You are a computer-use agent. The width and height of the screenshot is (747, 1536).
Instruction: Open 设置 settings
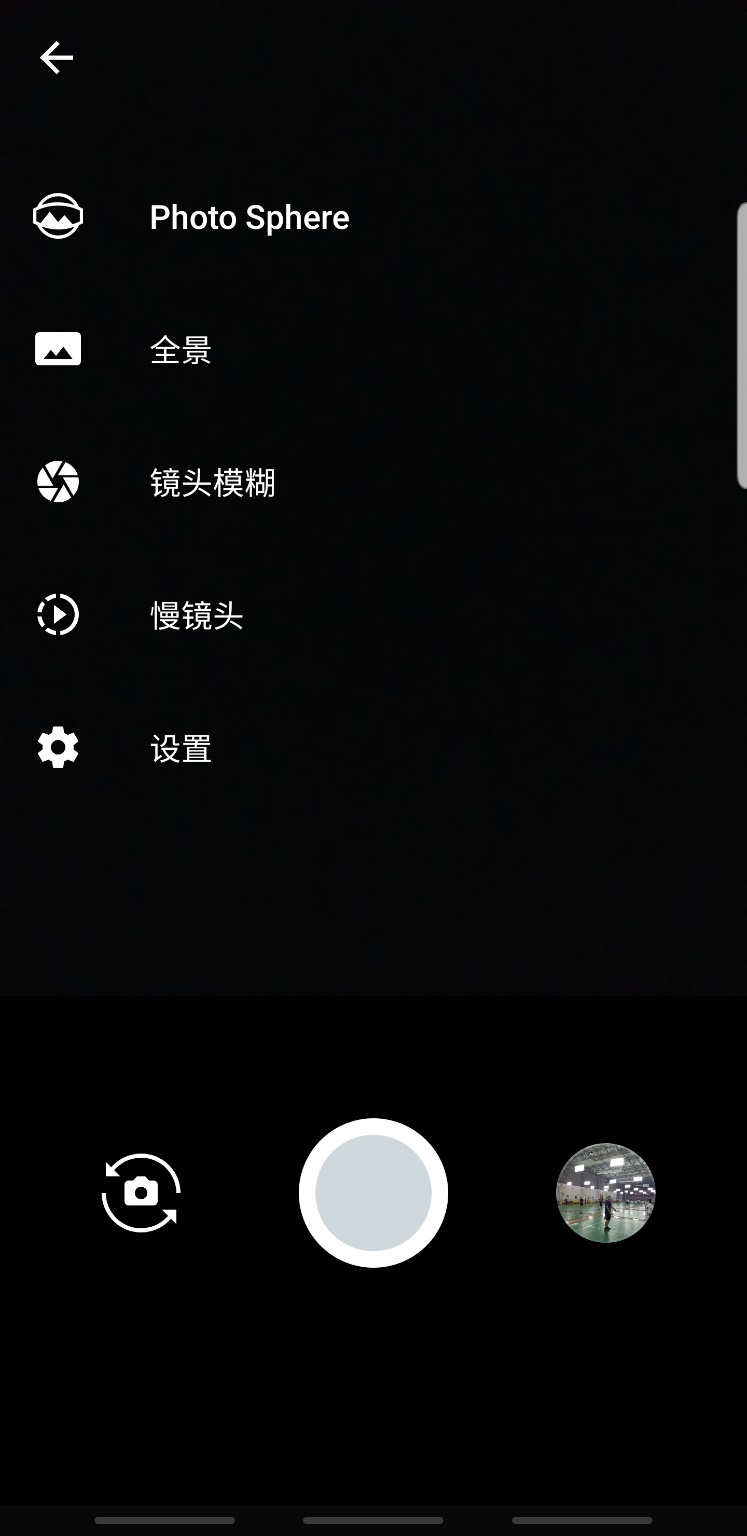click(x=180, y=748)
